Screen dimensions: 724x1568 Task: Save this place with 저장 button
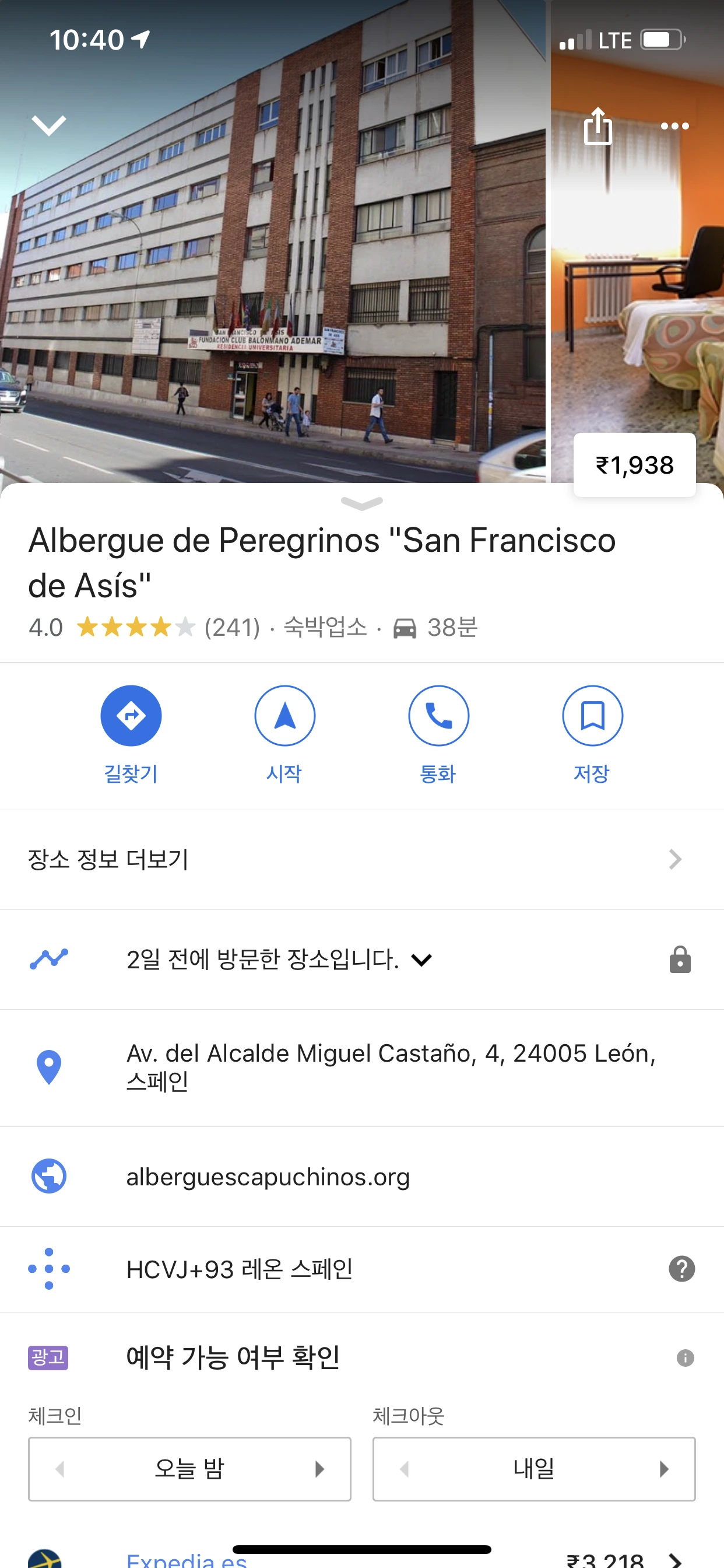pos(591,716)
